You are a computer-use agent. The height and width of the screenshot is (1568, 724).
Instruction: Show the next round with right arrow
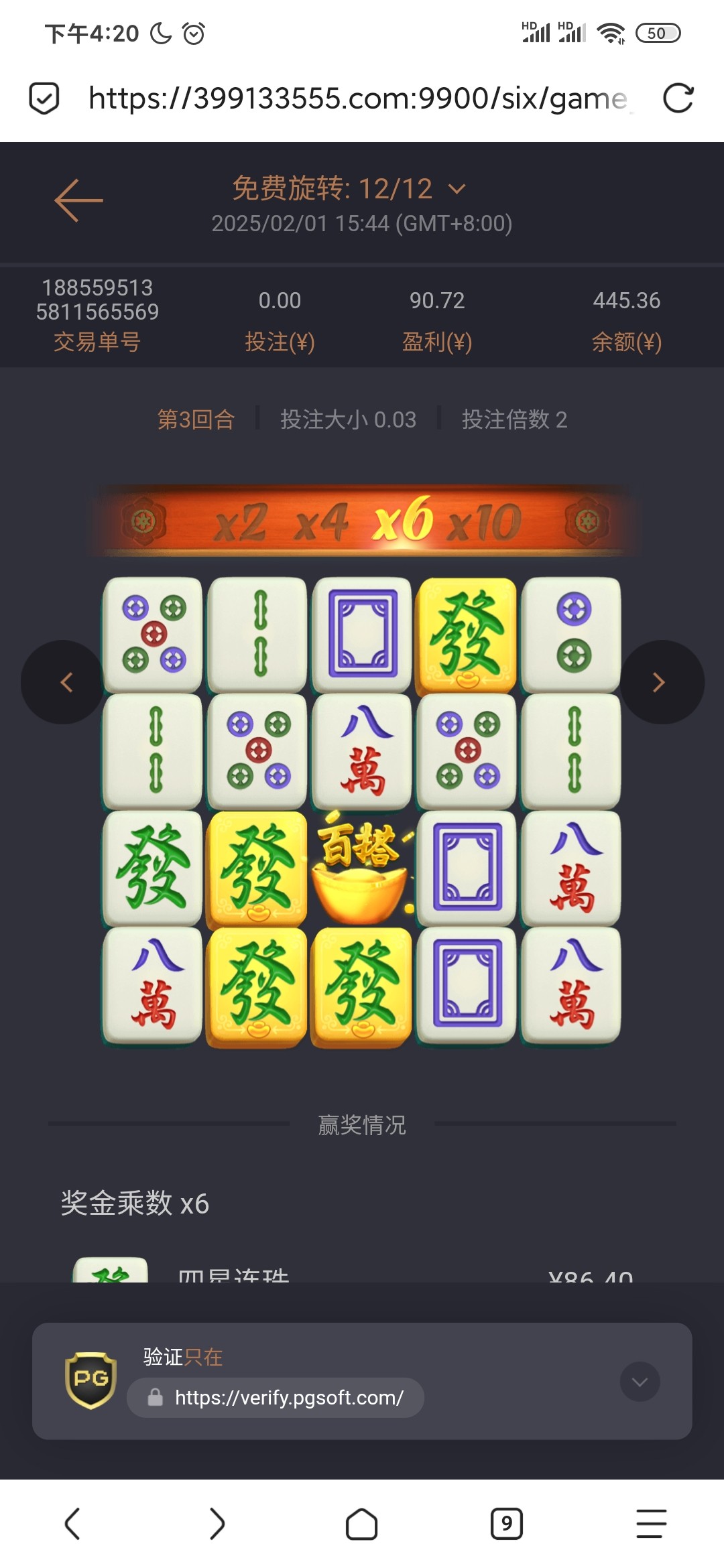(661, 682)
